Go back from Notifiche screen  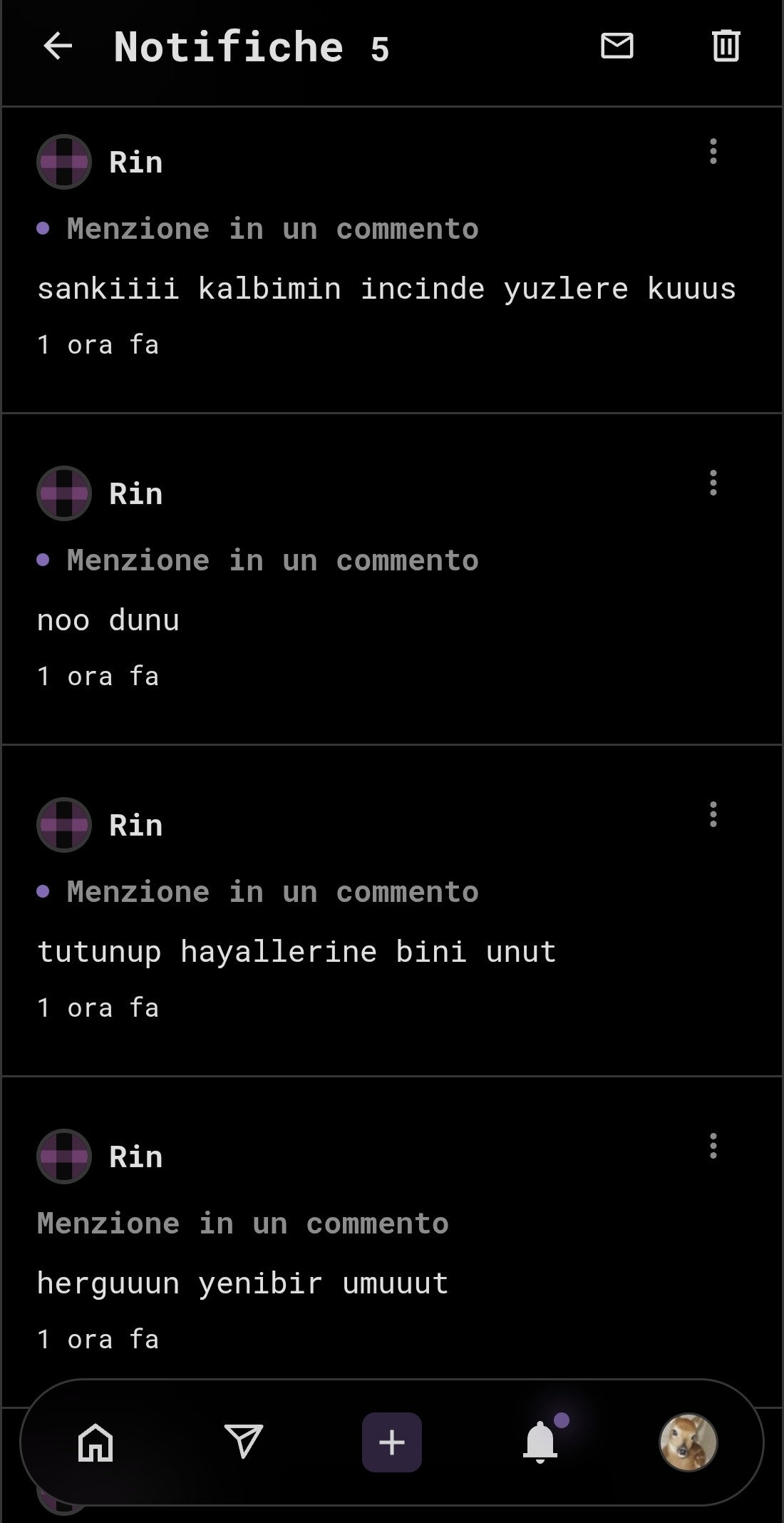click(x=58, y=47)
